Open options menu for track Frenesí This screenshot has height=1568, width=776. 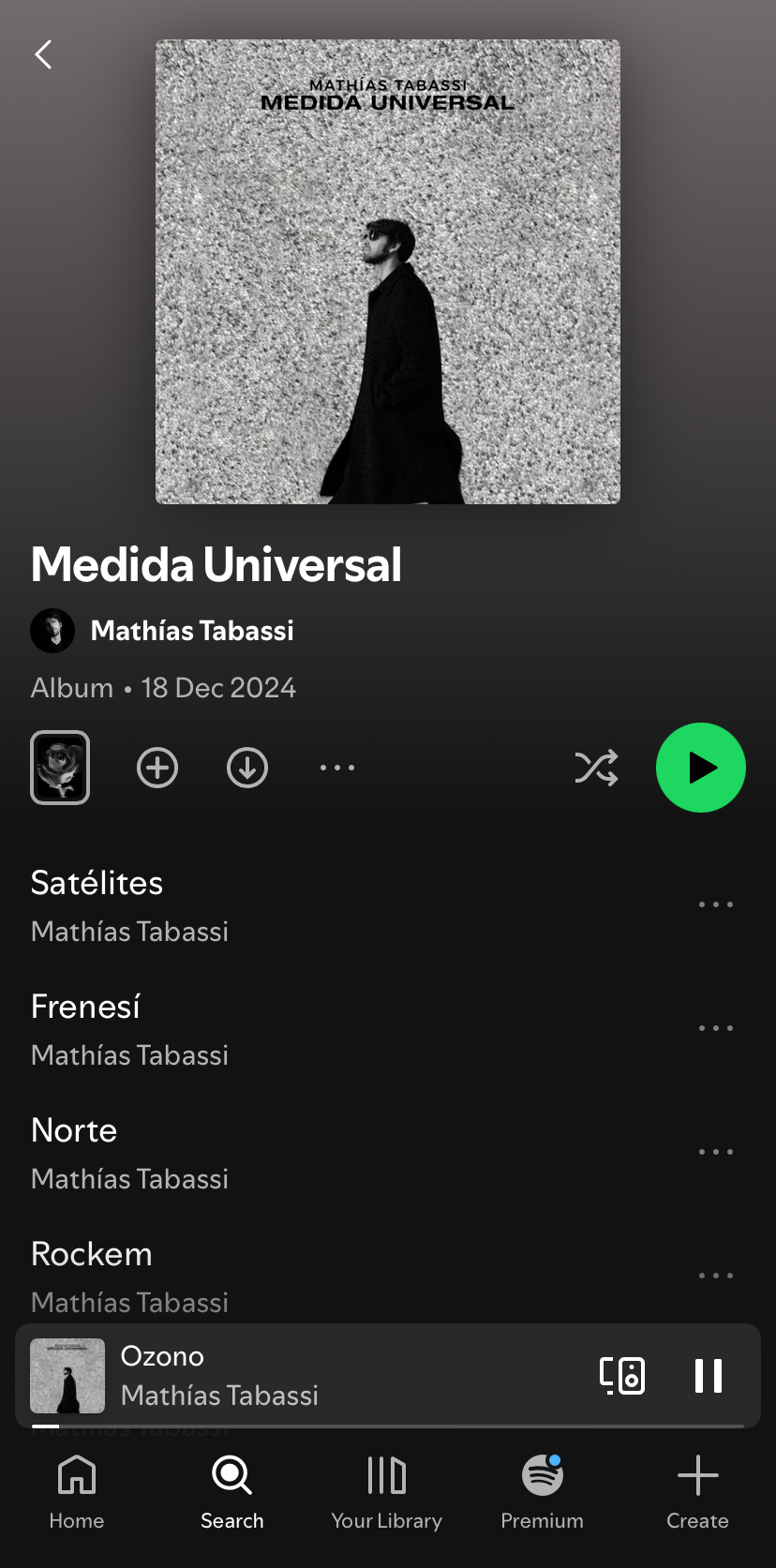click(x=715, y=1027)
